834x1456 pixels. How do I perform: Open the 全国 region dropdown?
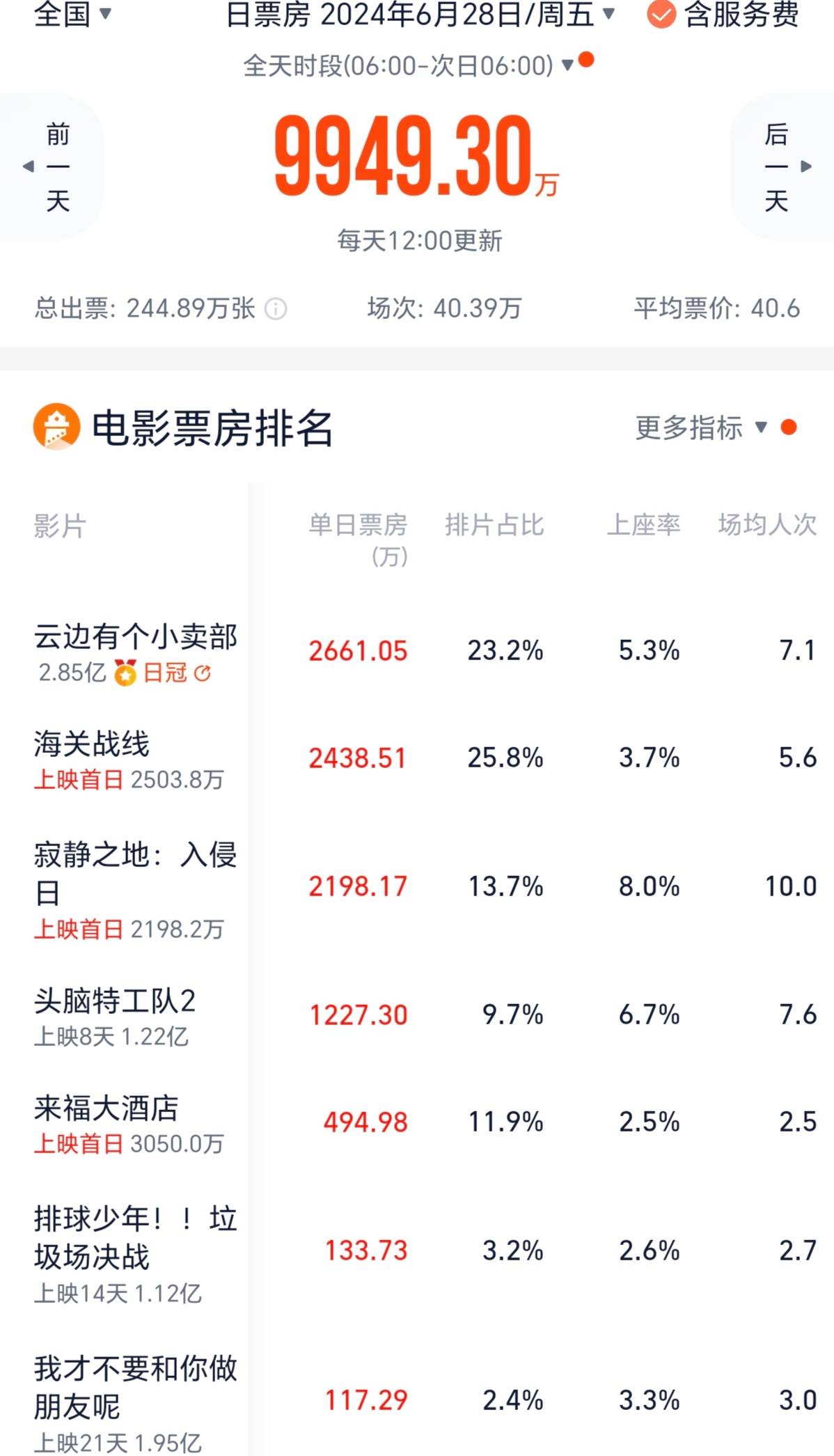72,14
